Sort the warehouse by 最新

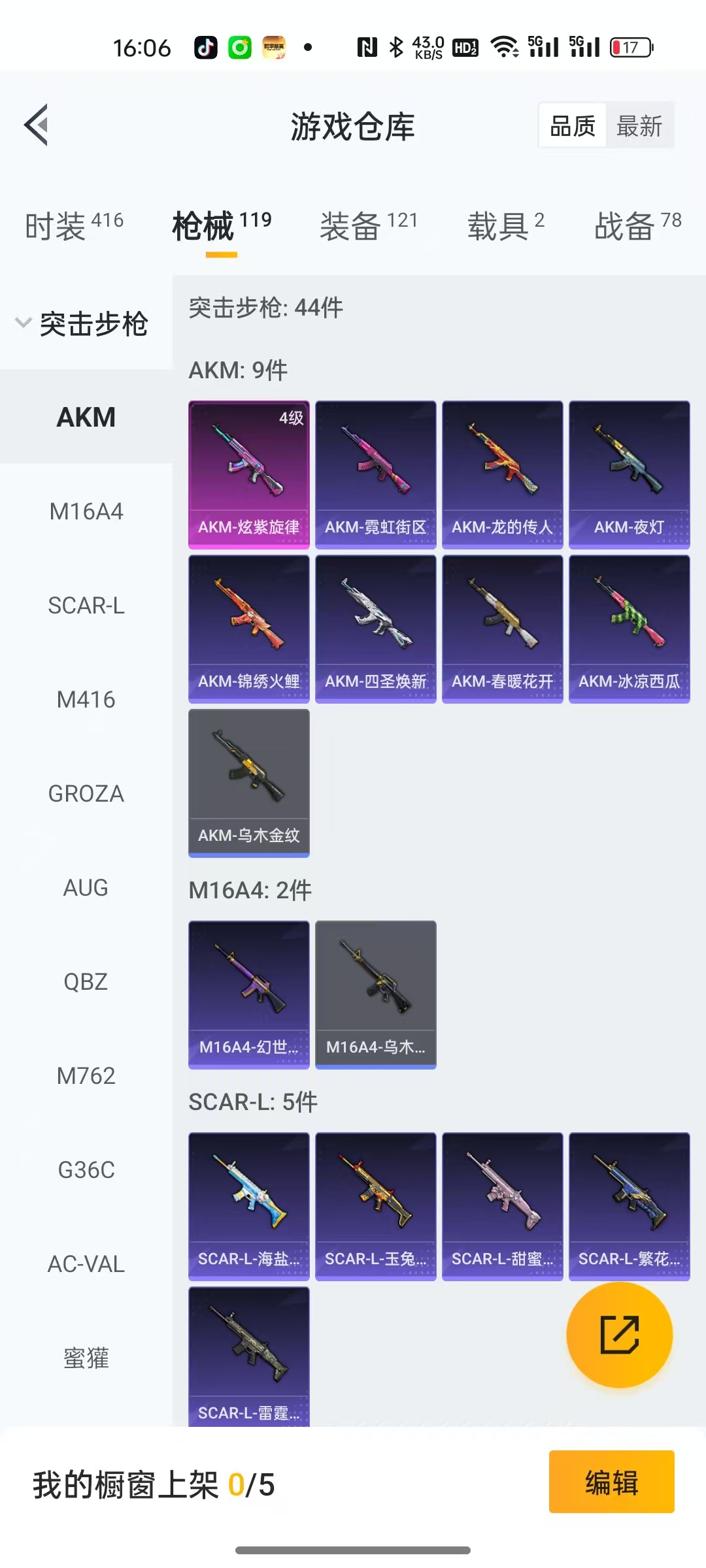pos(639,126)
